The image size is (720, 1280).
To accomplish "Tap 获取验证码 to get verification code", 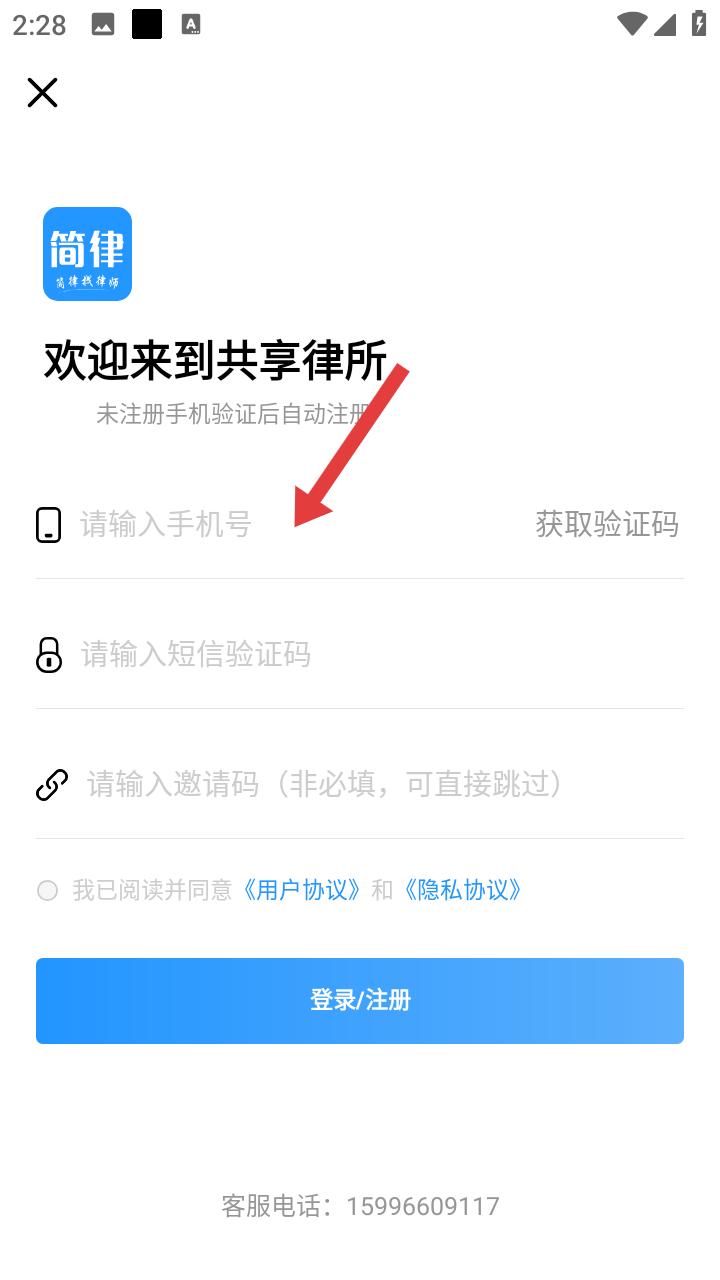I will (x=607, y=524).
